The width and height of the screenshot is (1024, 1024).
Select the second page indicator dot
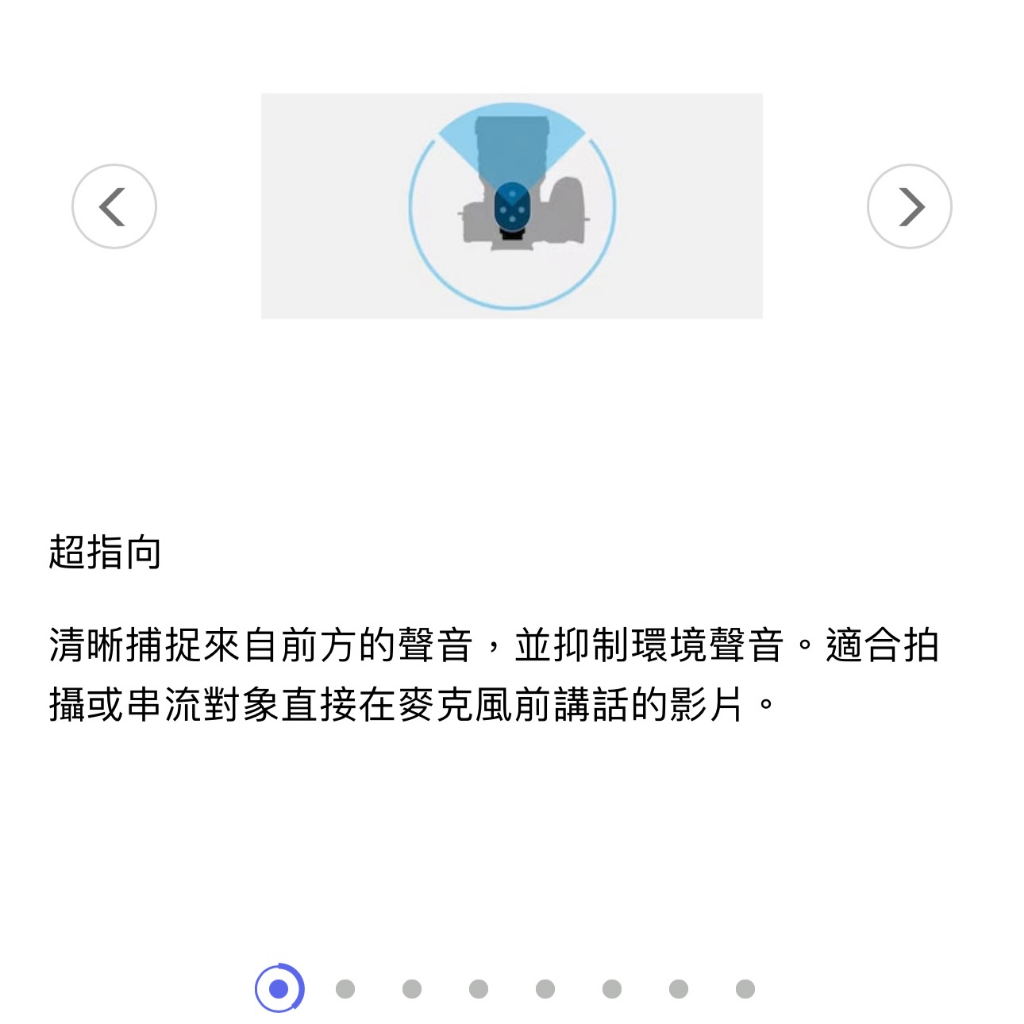(345, 989)
